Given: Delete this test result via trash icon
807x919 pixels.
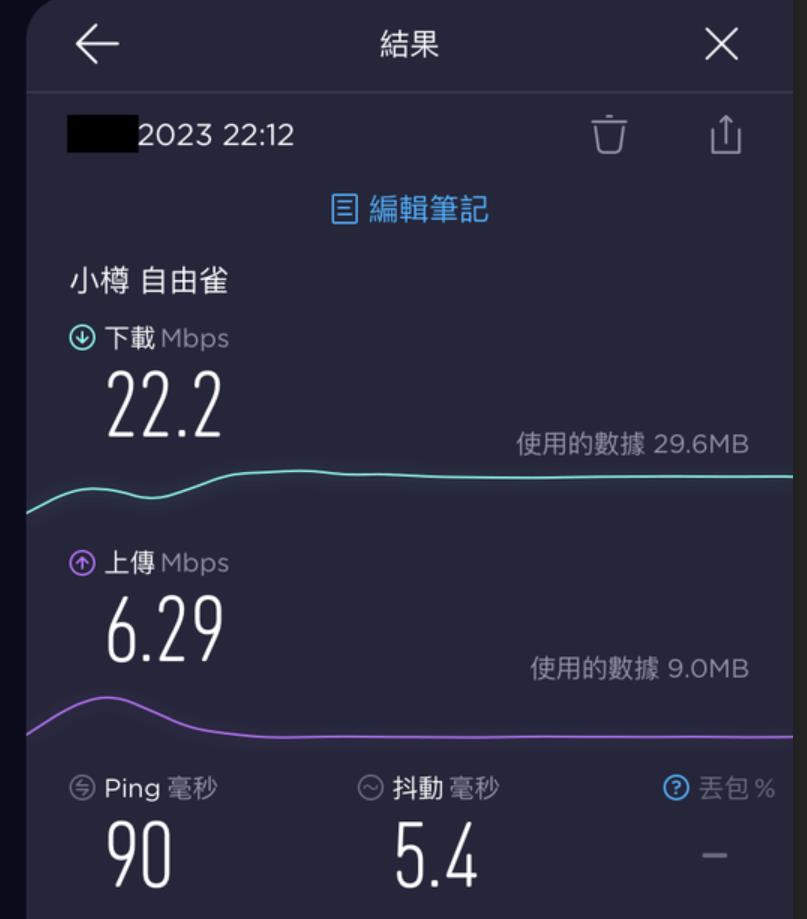Looking at the screenshot, I should [x=608, y=134].
